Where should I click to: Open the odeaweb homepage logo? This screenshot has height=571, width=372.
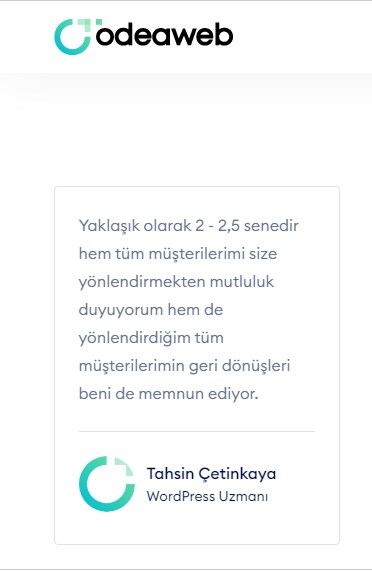tap(144, 36)
